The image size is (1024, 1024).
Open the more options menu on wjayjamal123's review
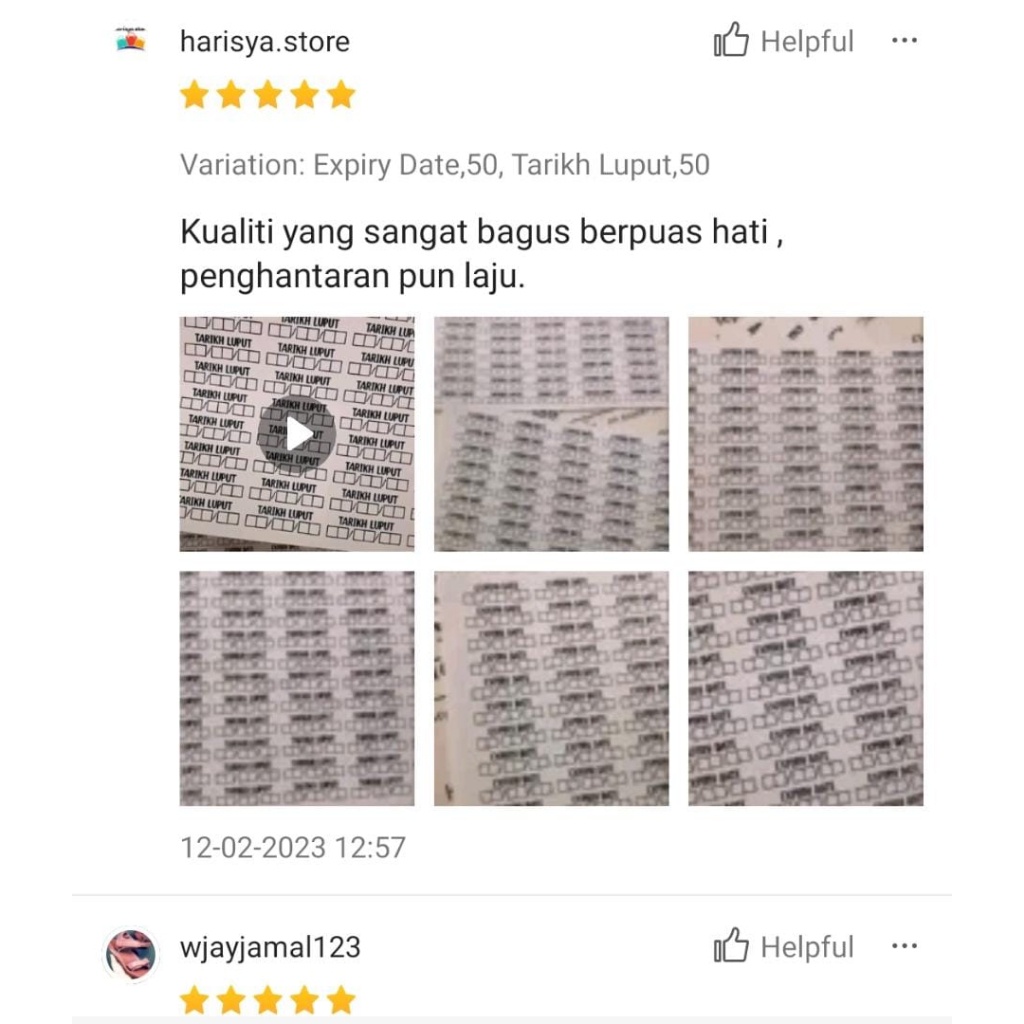coord(904,946)
